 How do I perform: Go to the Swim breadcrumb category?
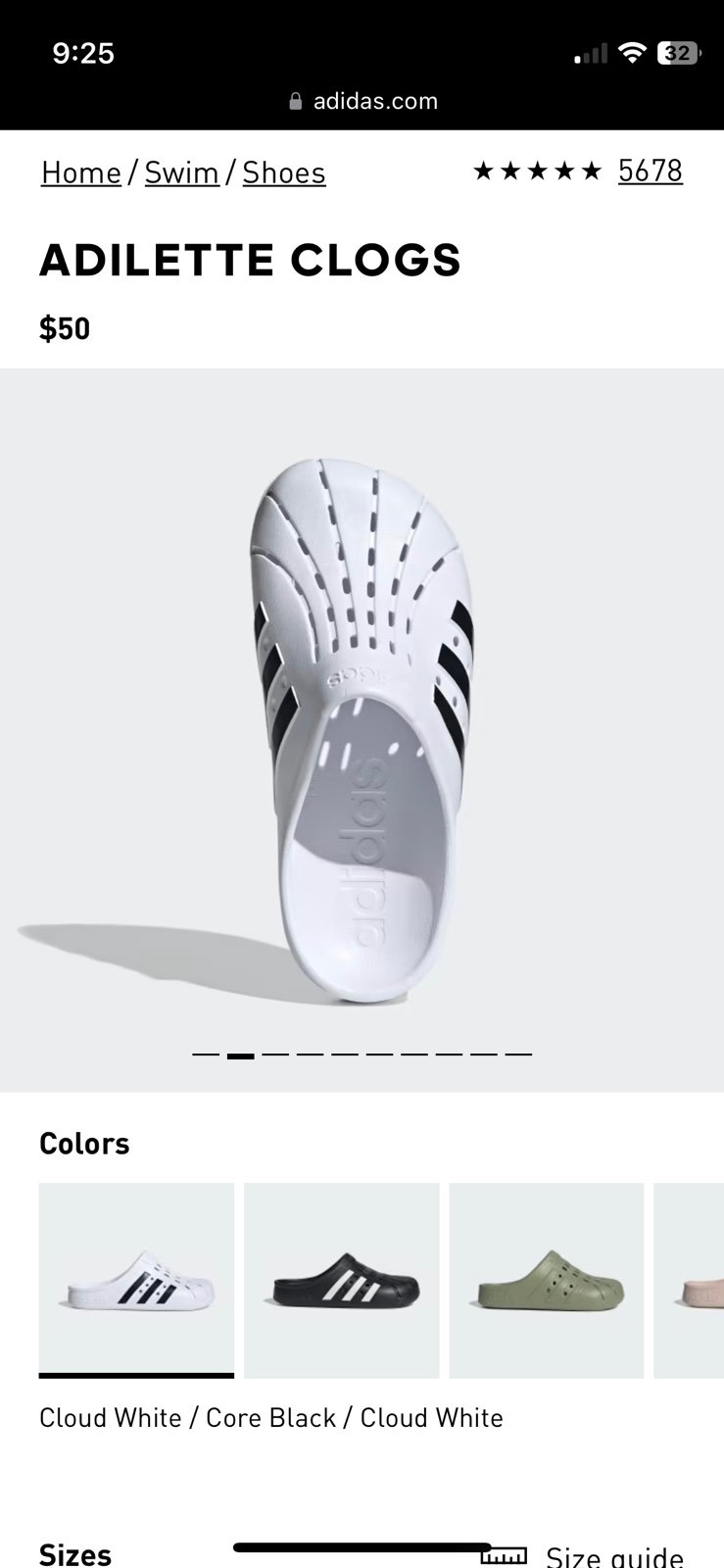tap(181, 172)
